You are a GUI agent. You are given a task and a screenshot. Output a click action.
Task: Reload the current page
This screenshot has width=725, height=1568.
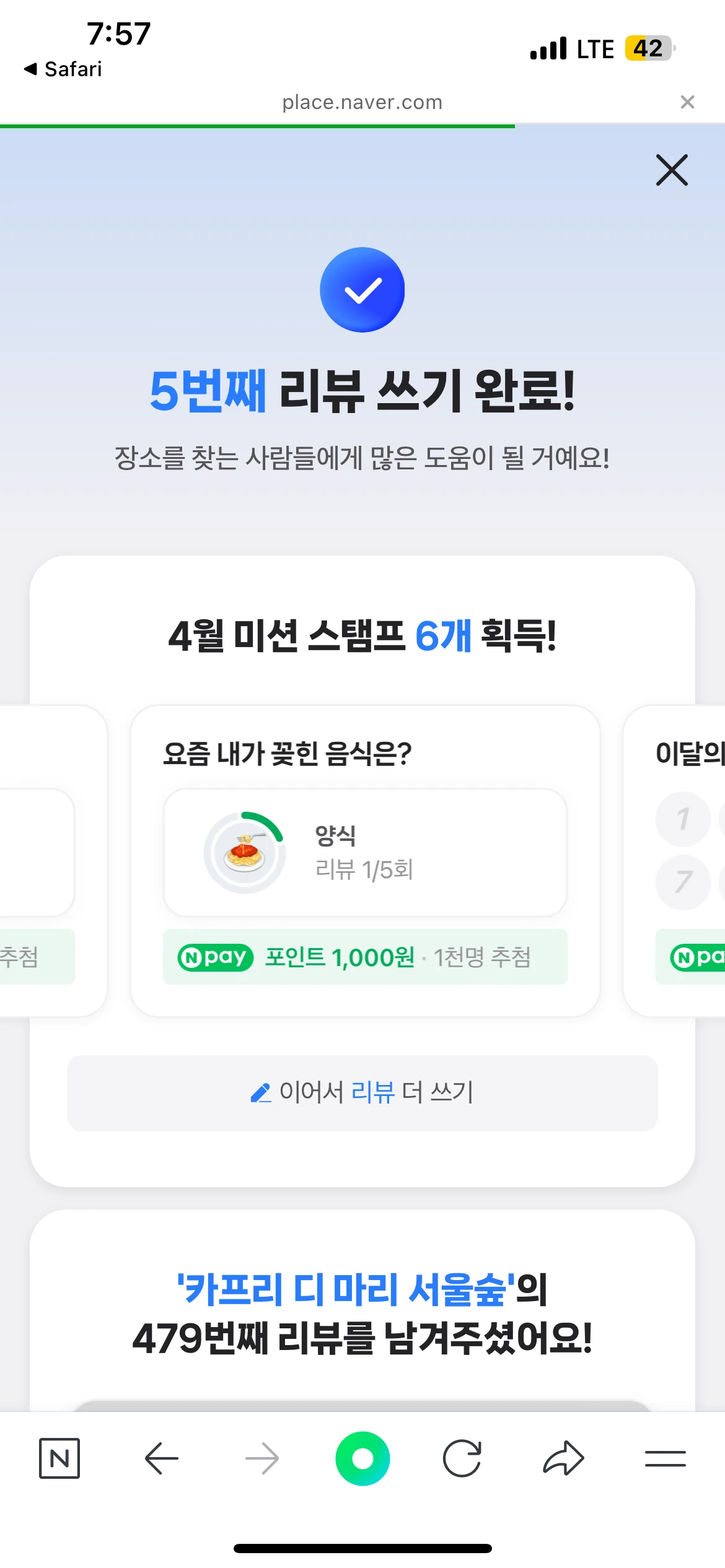click(x=462, y=1458)
